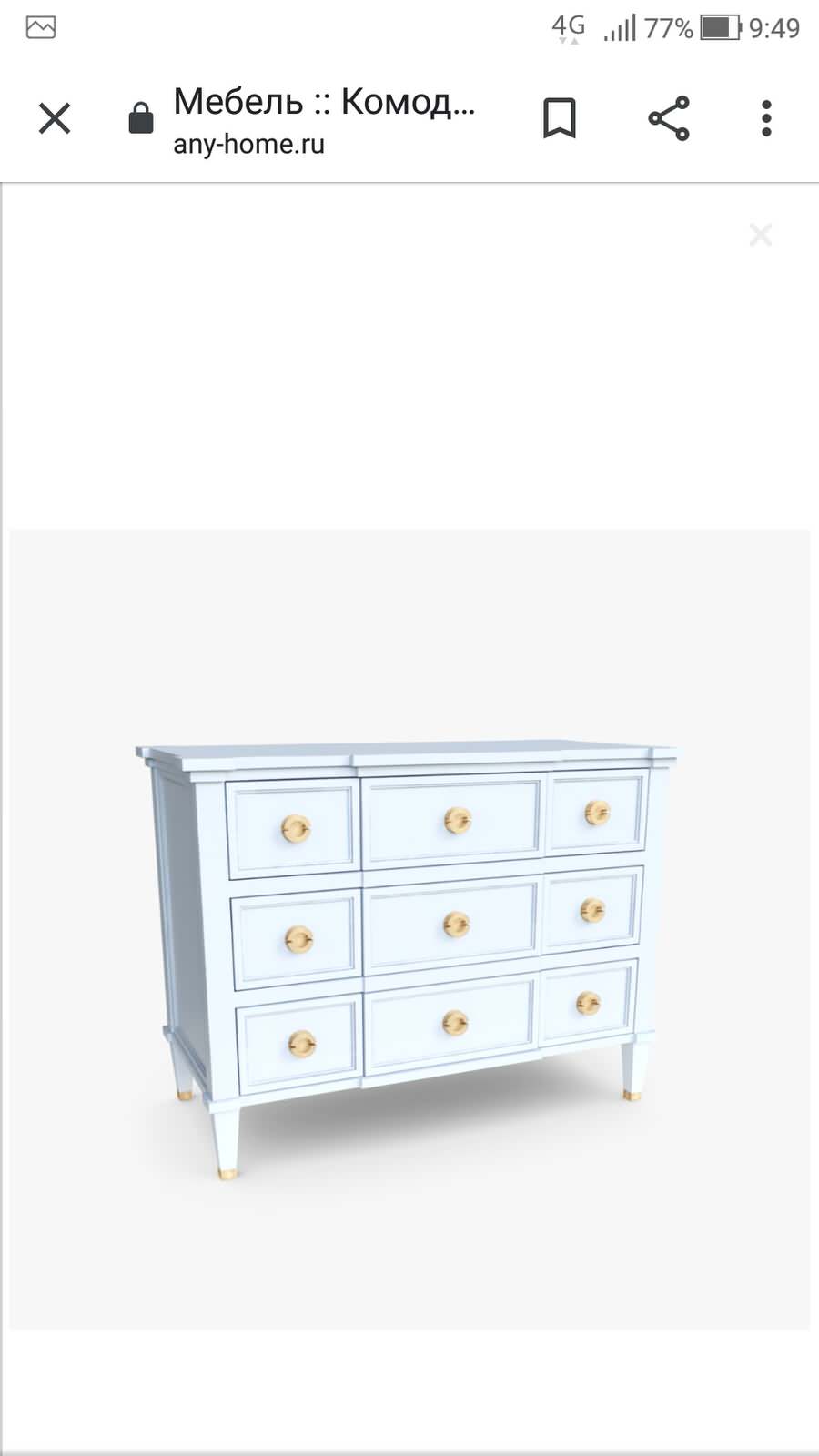Share this page link
The height and width of the screenshot is (1456, 819).
pos(669,118)
